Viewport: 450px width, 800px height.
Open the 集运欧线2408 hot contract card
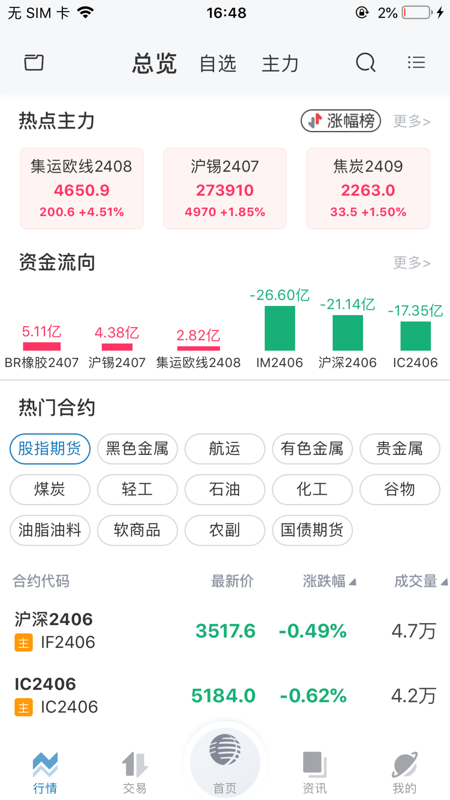tap(82, 188)
